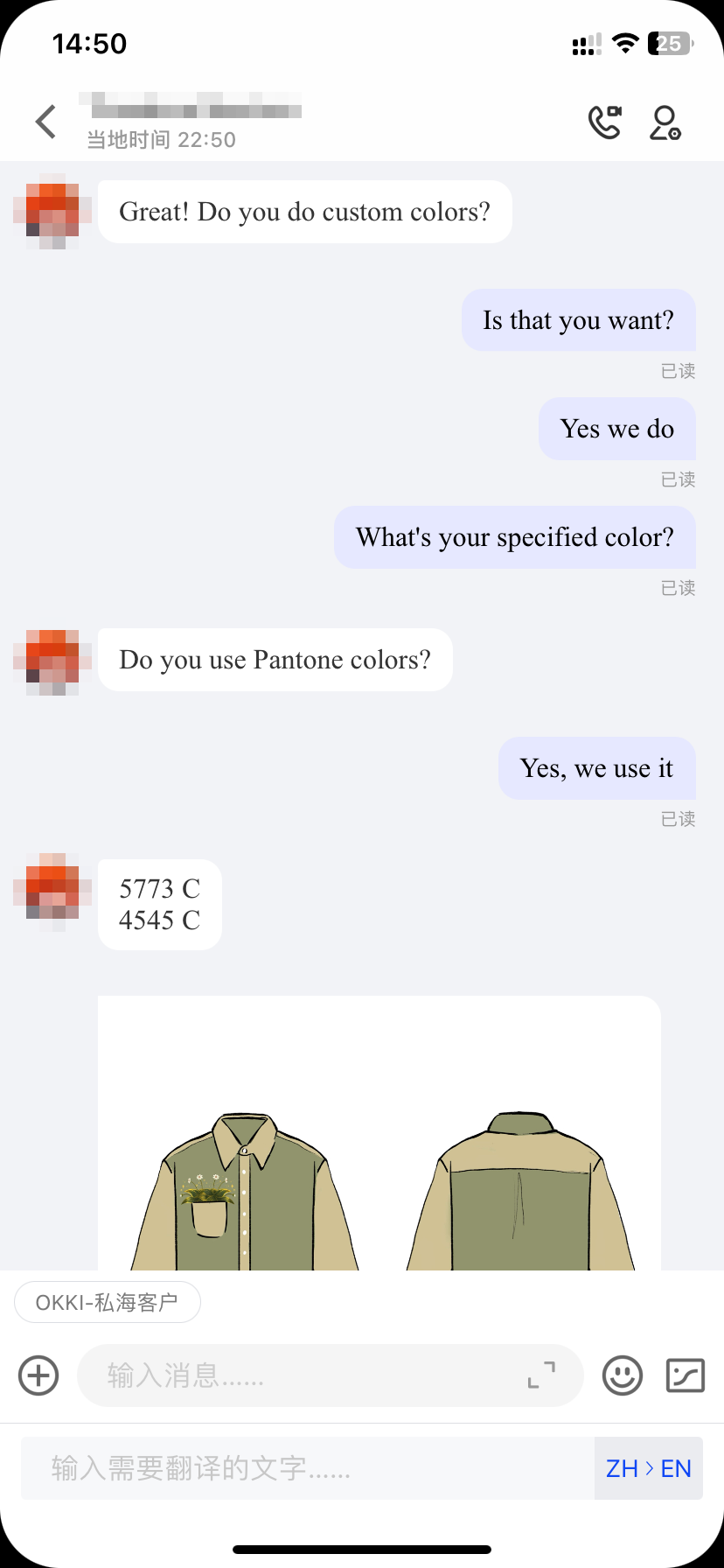Open the quick reply phrases icon

pyautogui.click(x=685, y=1375)
